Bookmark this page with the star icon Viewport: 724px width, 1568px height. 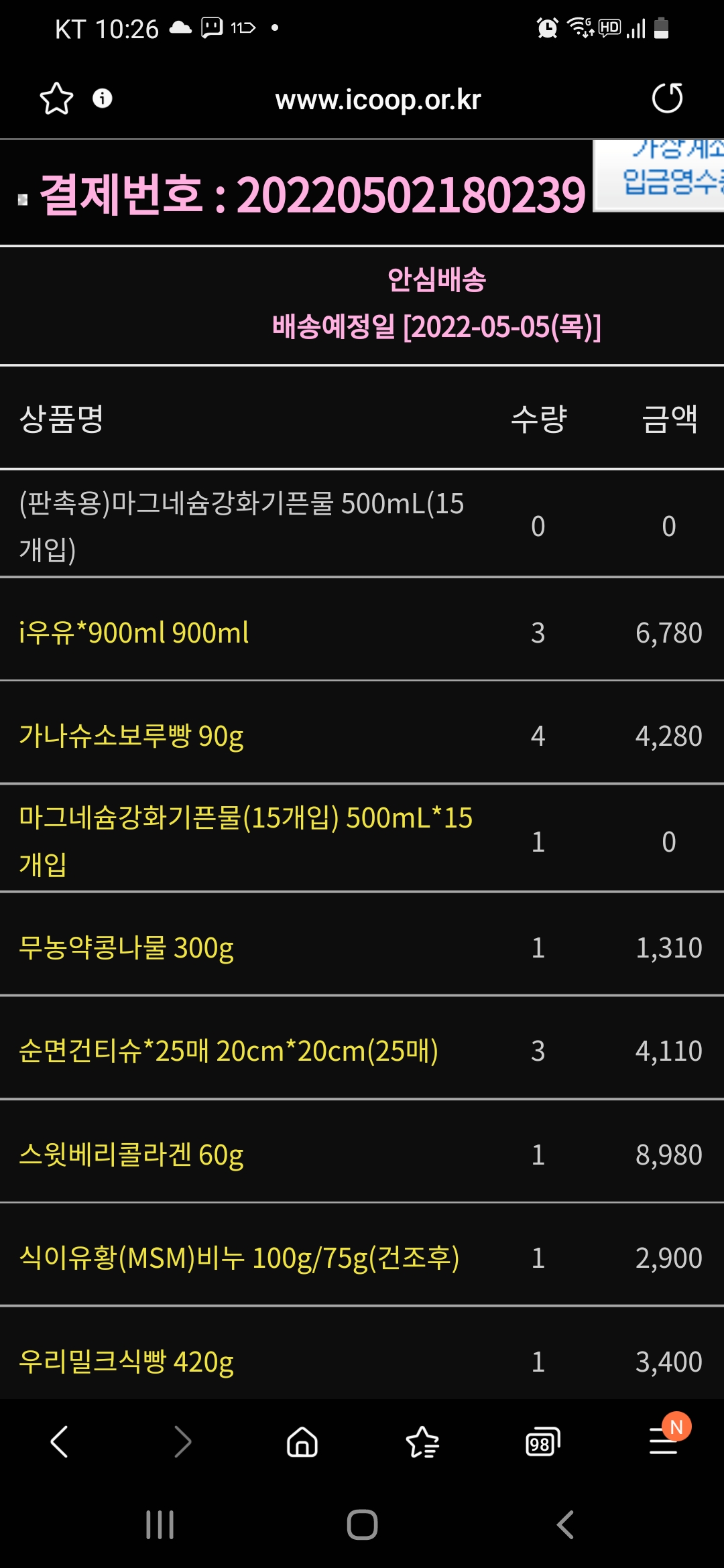pyautogui.click(x=56, y=99)
